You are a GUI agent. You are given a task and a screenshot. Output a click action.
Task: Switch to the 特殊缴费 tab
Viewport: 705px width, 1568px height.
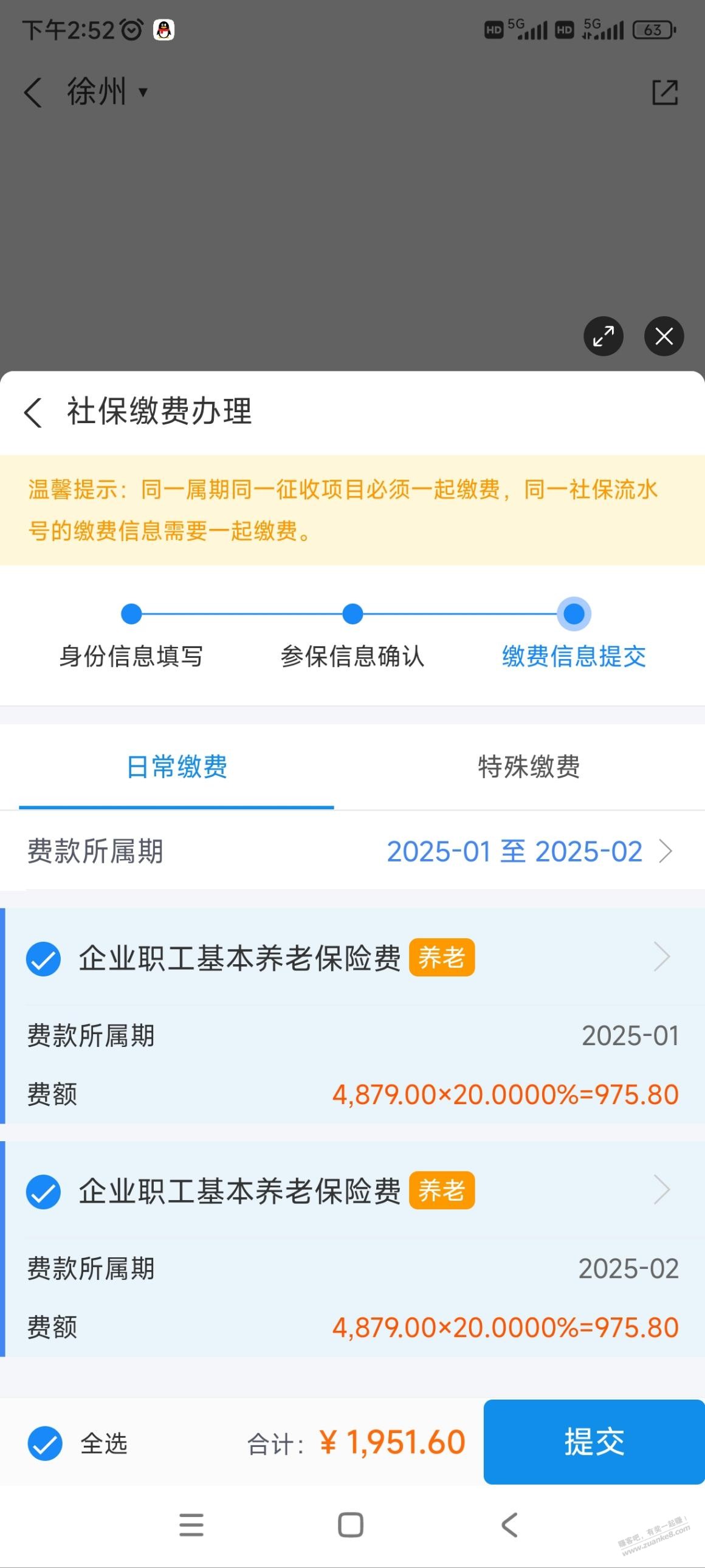[528, 766]
